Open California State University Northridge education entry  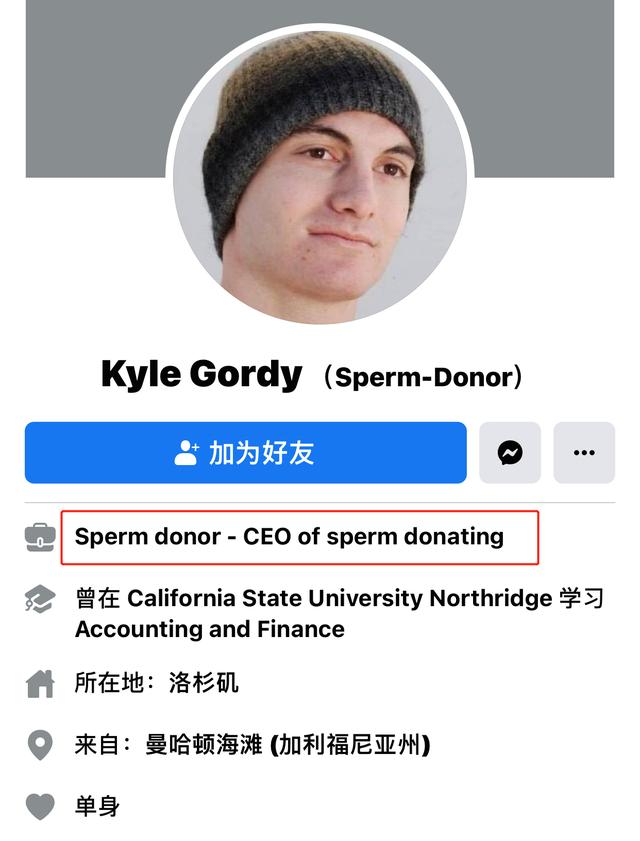point(340,599)
